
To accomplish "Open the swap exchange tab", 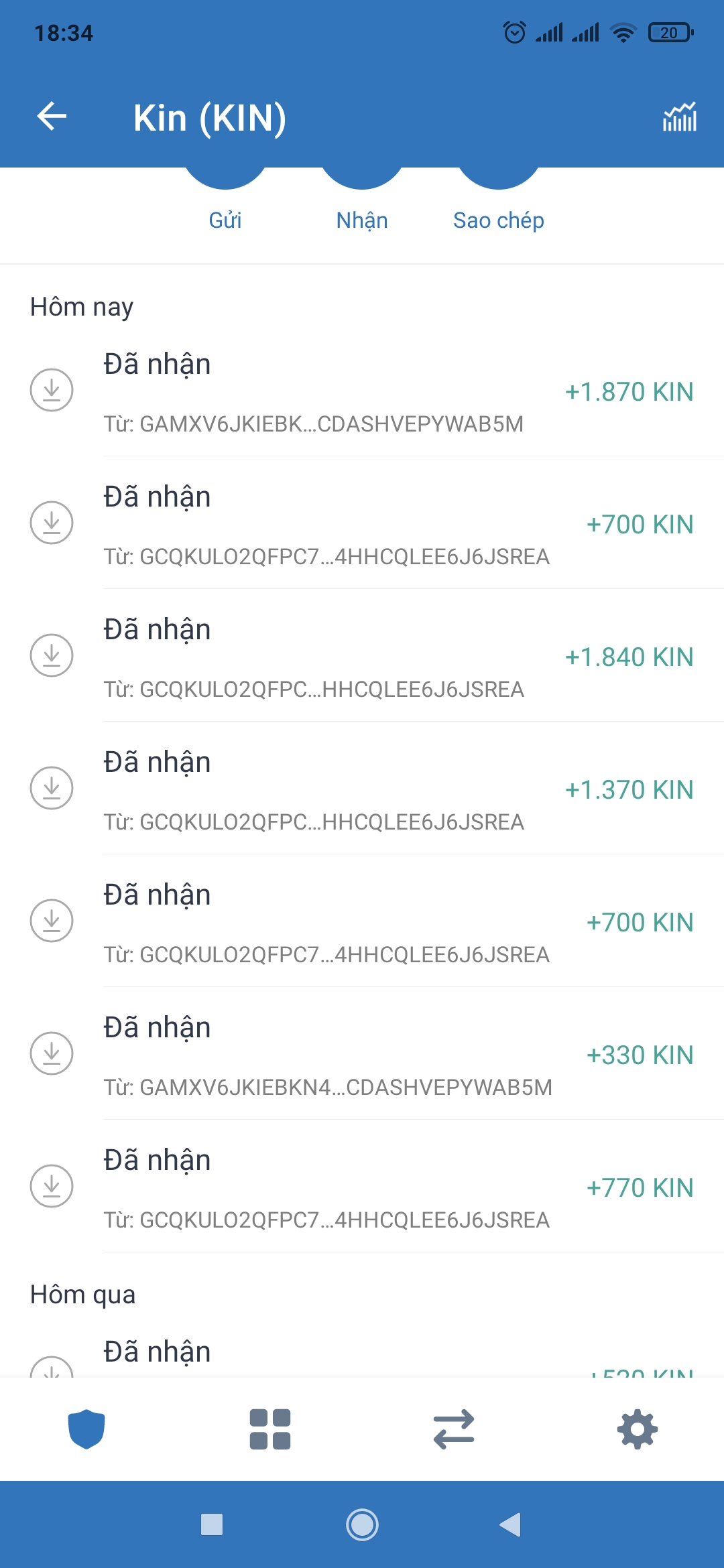I will pos(454,1429).
